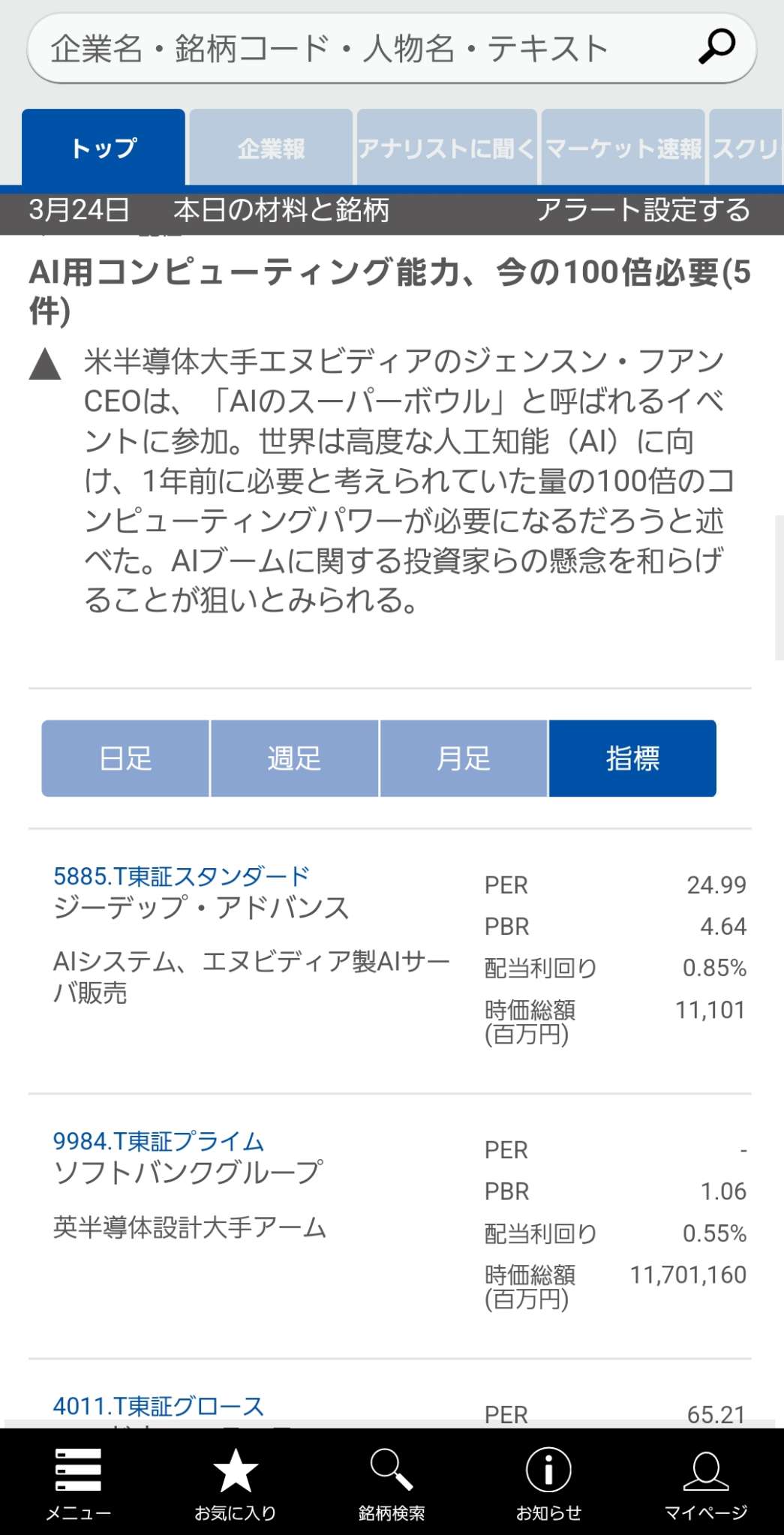Image resolution: width=784 pixels, height=1535 pixels.
Task: Switch to the マーケット速報 tab
Action: 623,148
